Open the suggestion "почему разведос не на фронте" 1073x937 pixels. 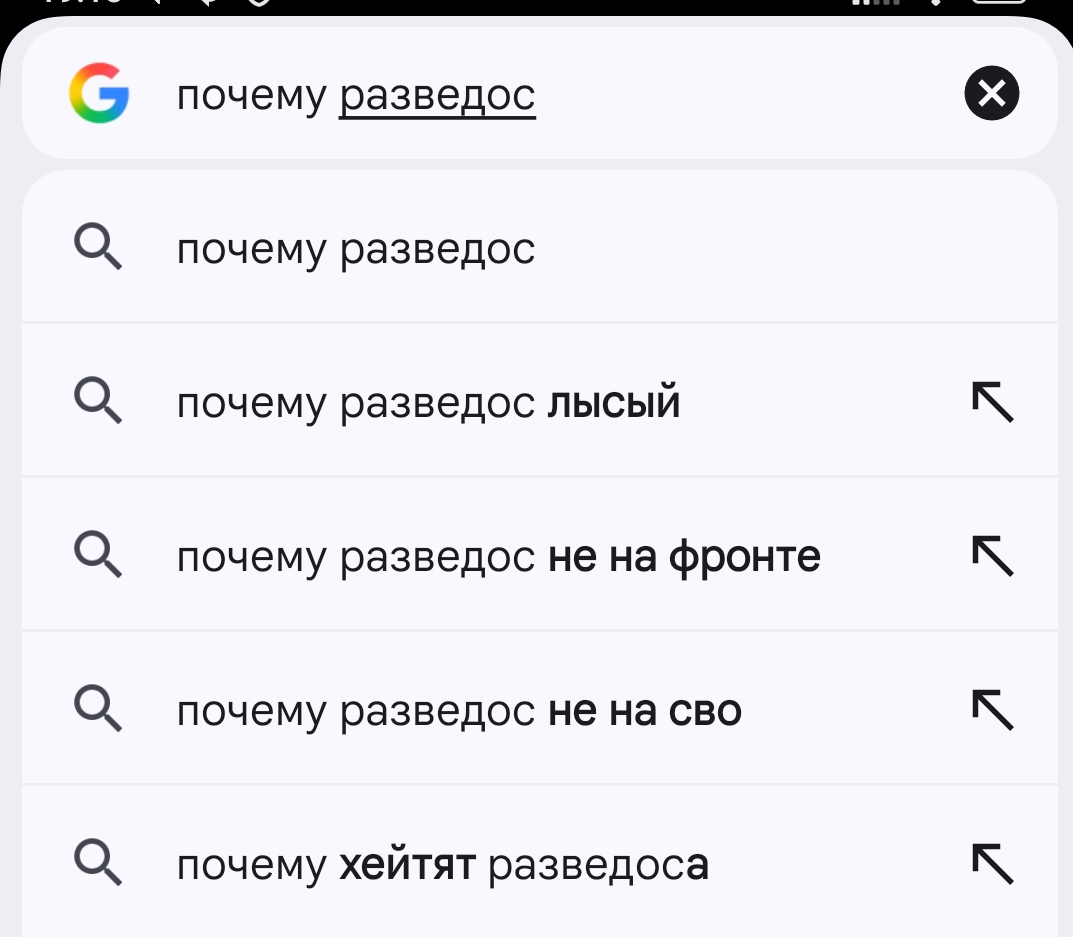[x=498, y=557]
